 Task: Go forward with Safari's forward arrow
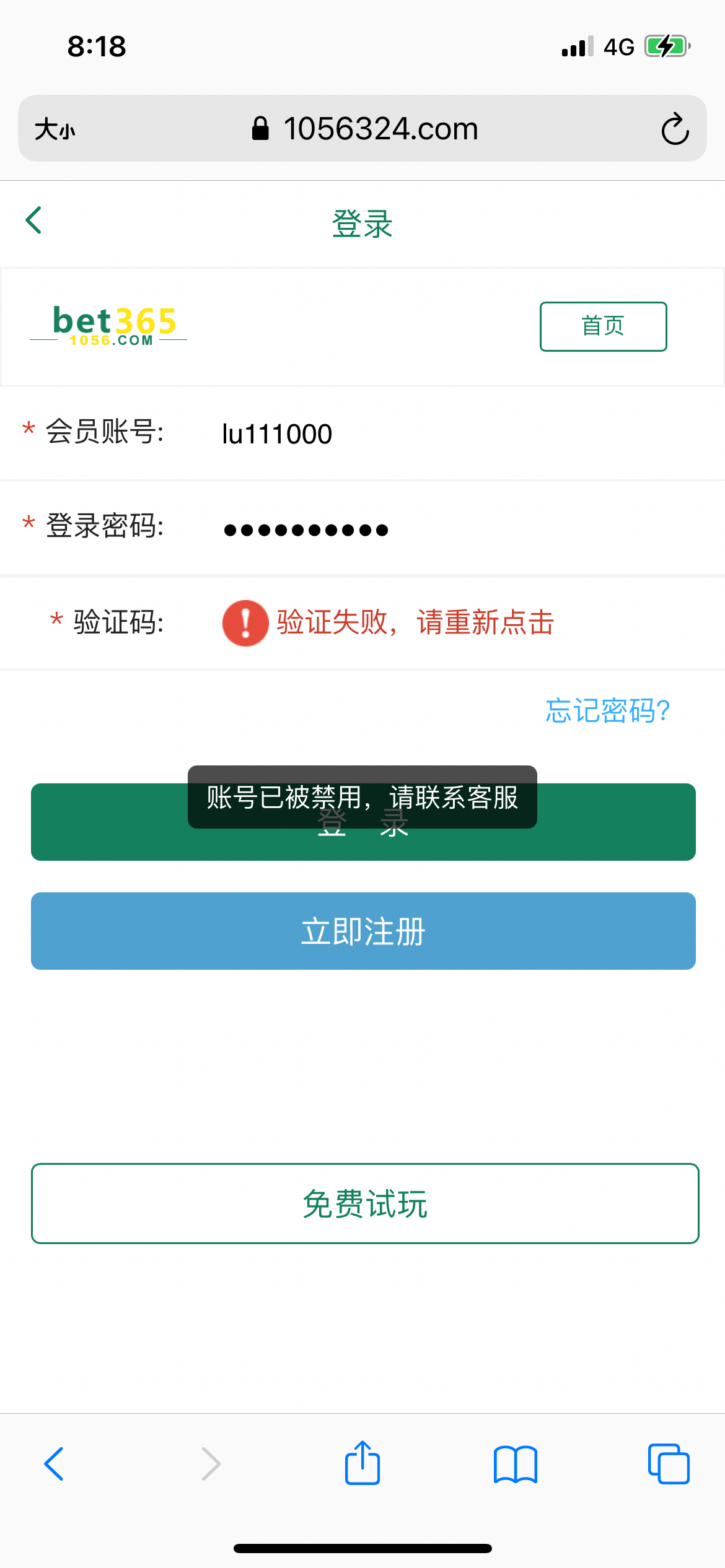tap(210, 1463)
